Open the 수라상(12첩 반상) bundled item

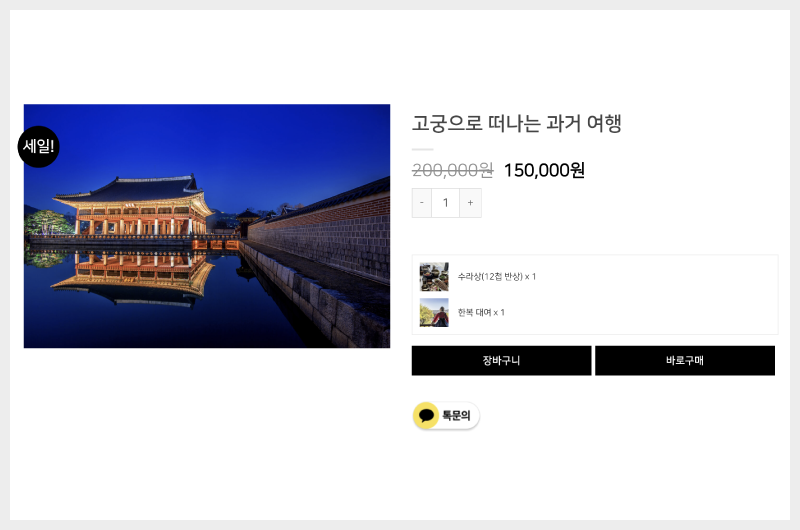click(496, 276)
